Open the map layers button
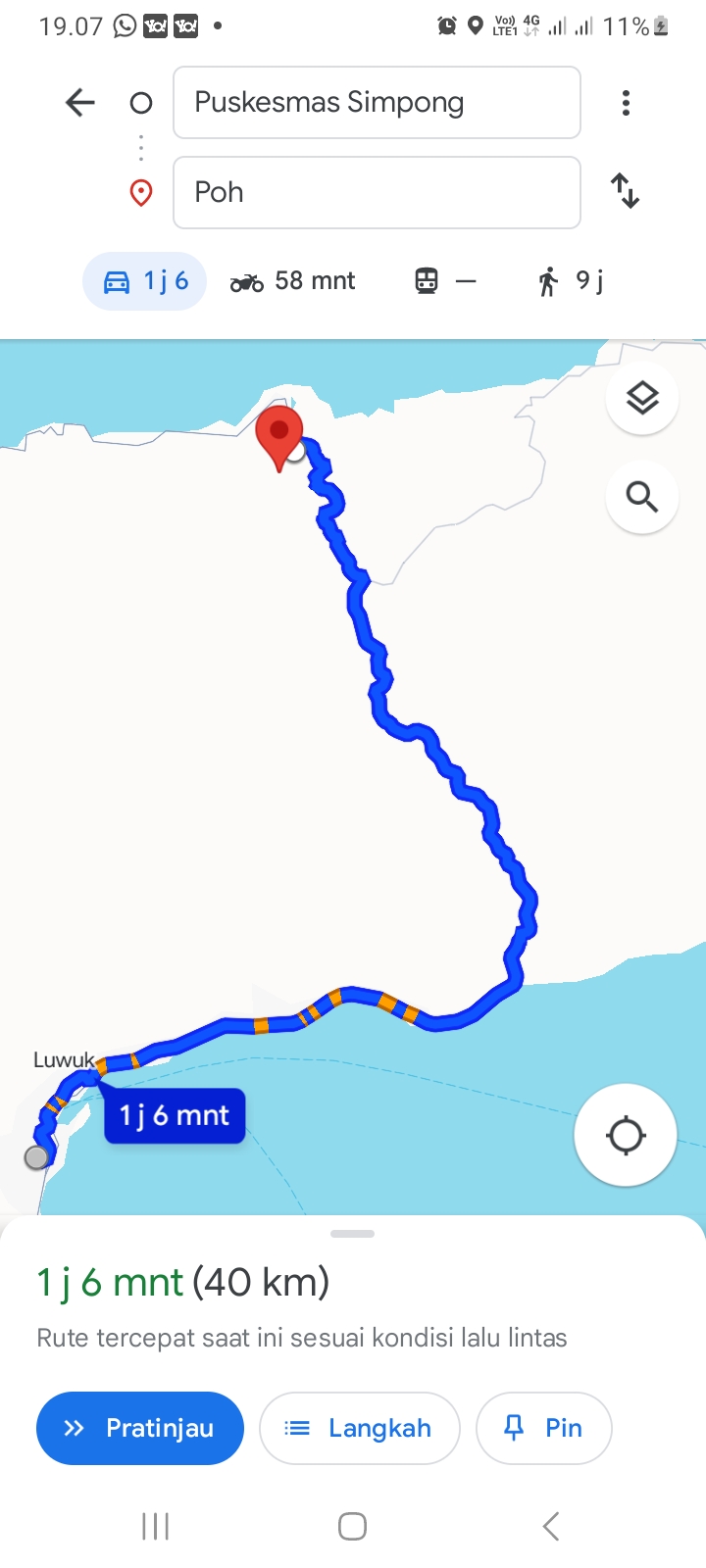This screenshot has width=706, height=1568. 642,398
